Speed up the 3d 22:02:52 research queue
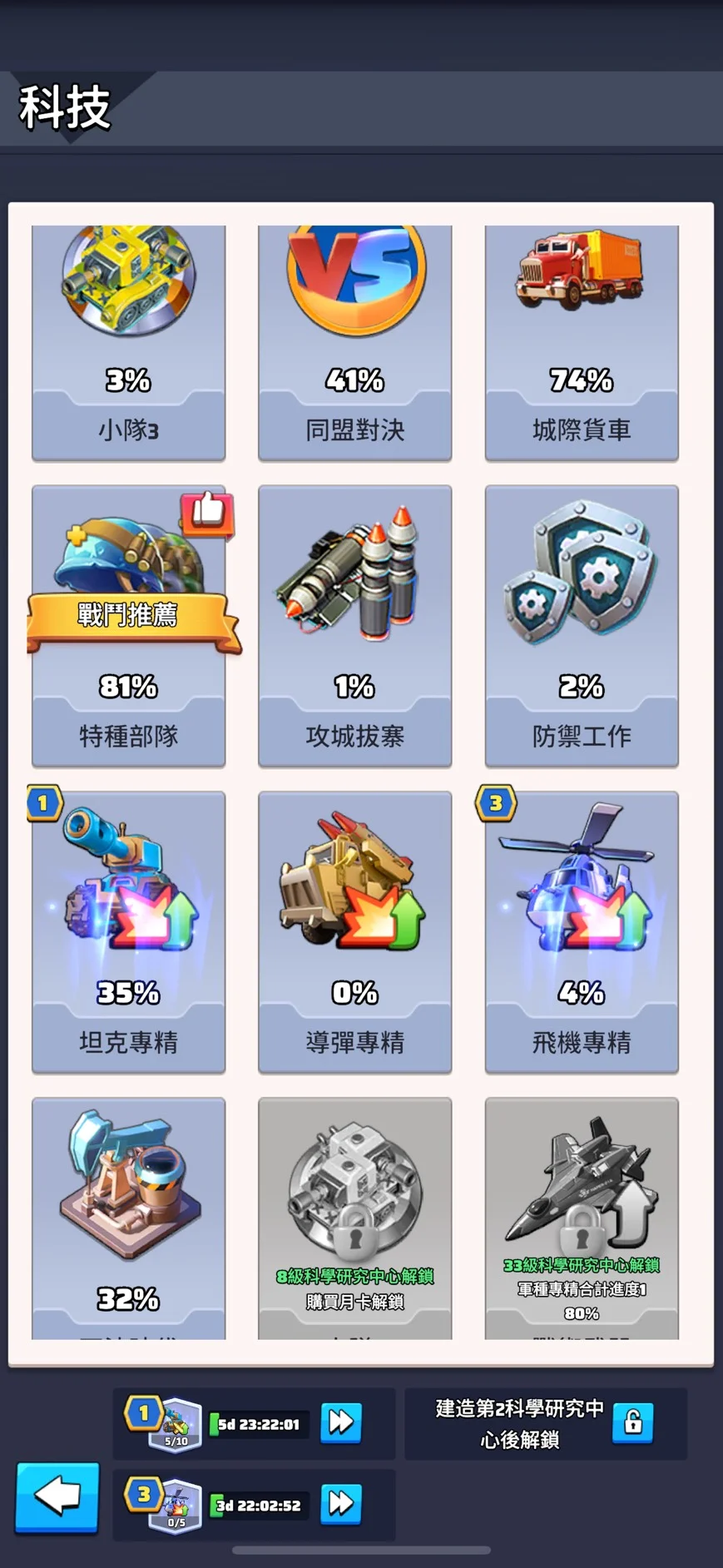This screenshot has width=723, height=1568. (x=341, y=1504)
